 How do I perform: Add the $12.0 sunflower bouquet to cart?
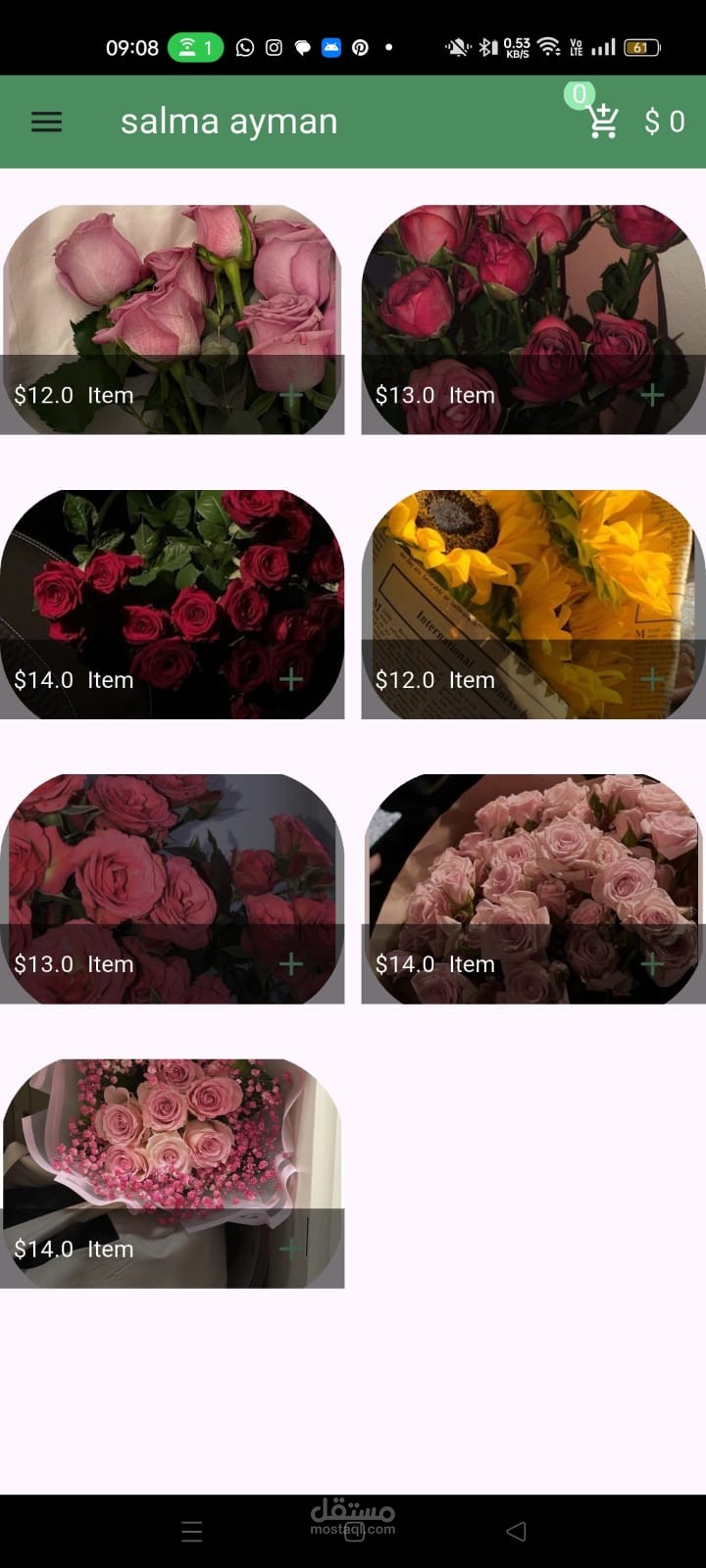click(652, 679)
